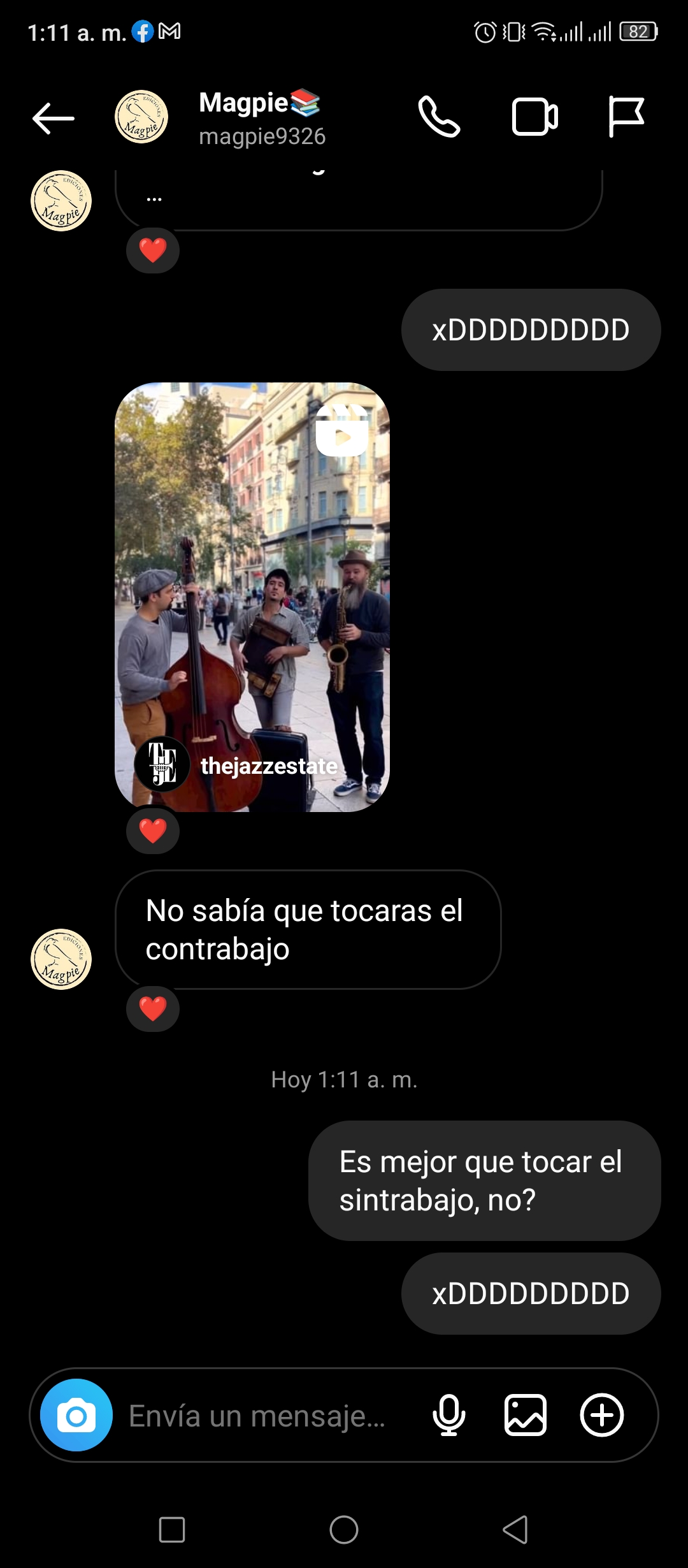Start a video call with Magpie
Image resolution: width=688 pixels, height=1568 pixels.
coord(535,117)
